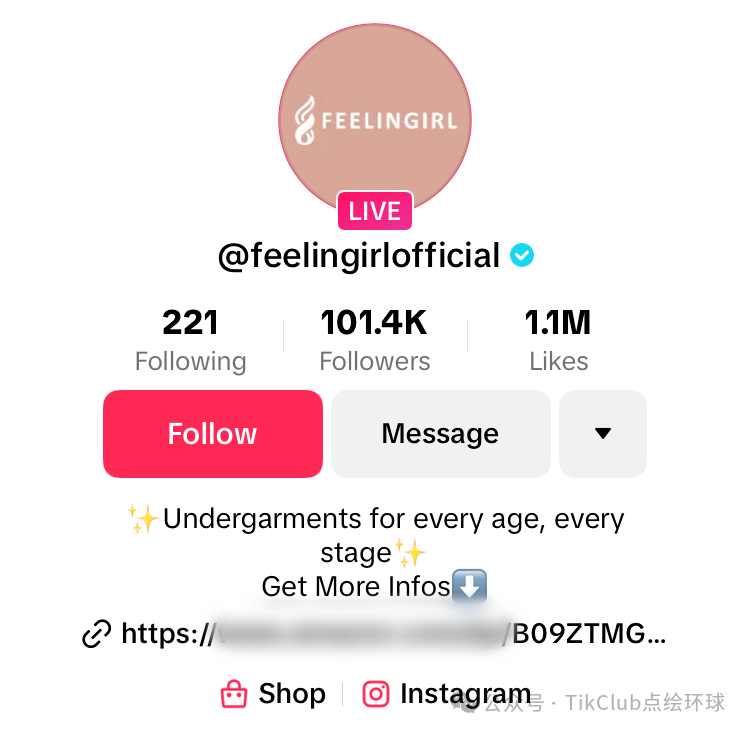Open the bio website link

point(374,634)
